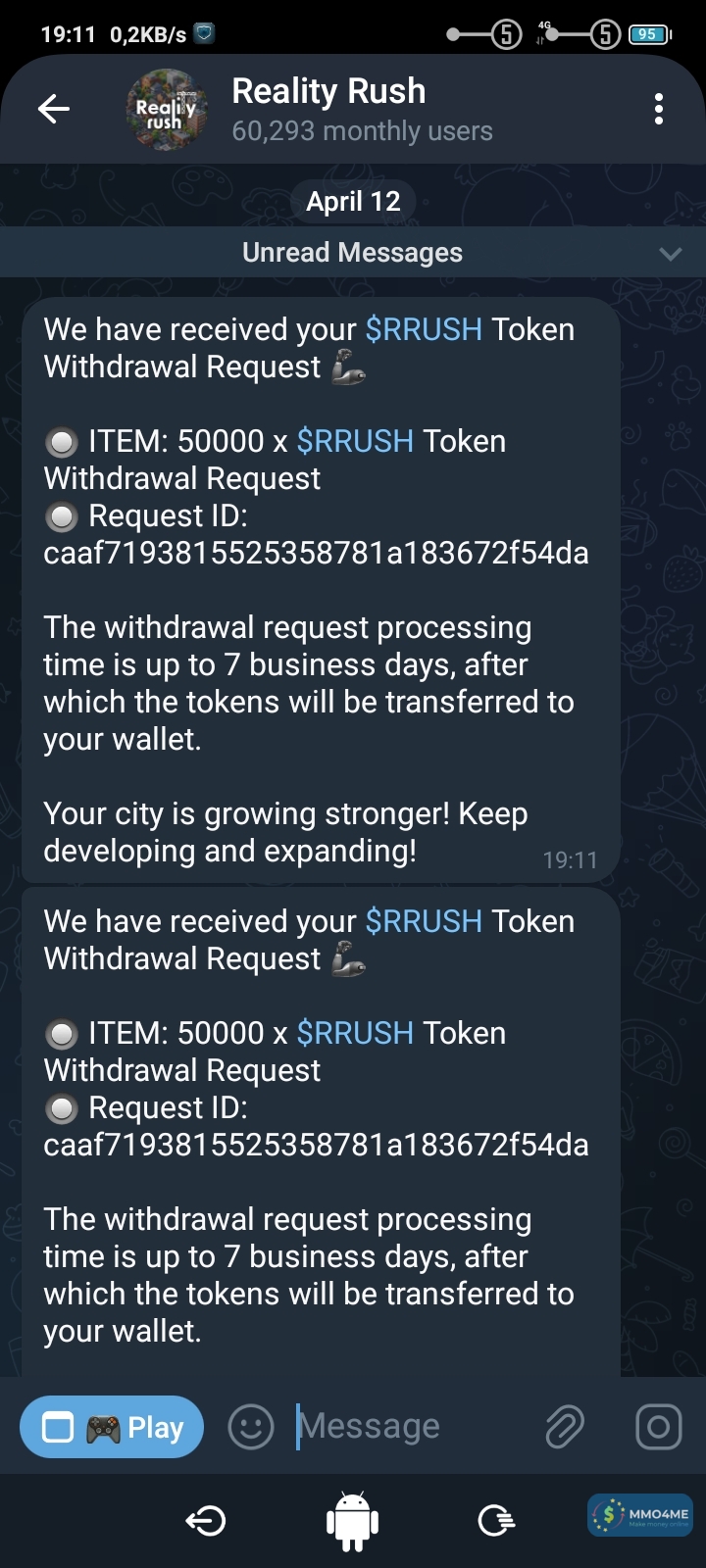Image resolution: width=706 pixels, height=1568 pixels.
Task: Attach a file with the paperclip
Action: [565, 1427]
